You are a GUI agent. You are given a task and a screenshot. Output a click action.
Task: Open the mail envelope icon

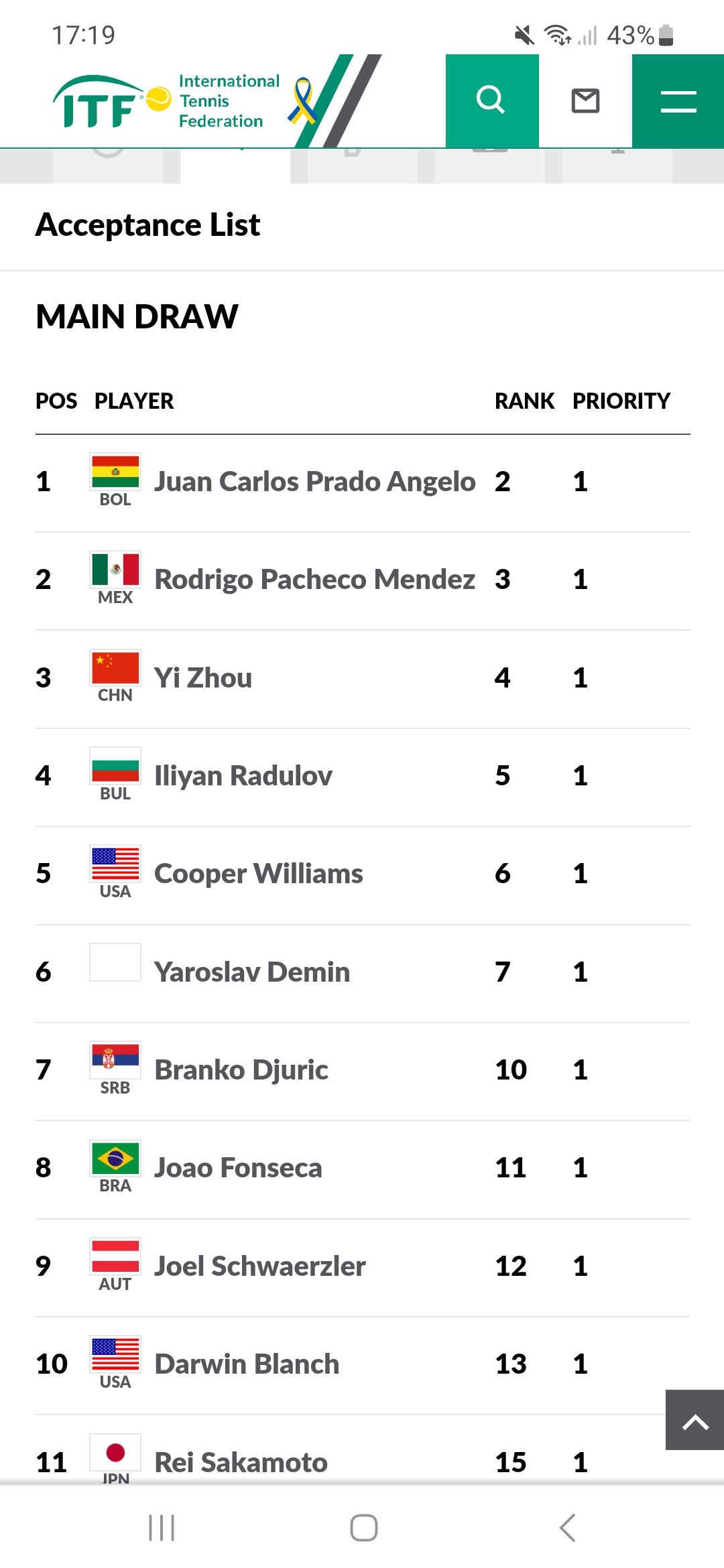[x=585, y=101]
